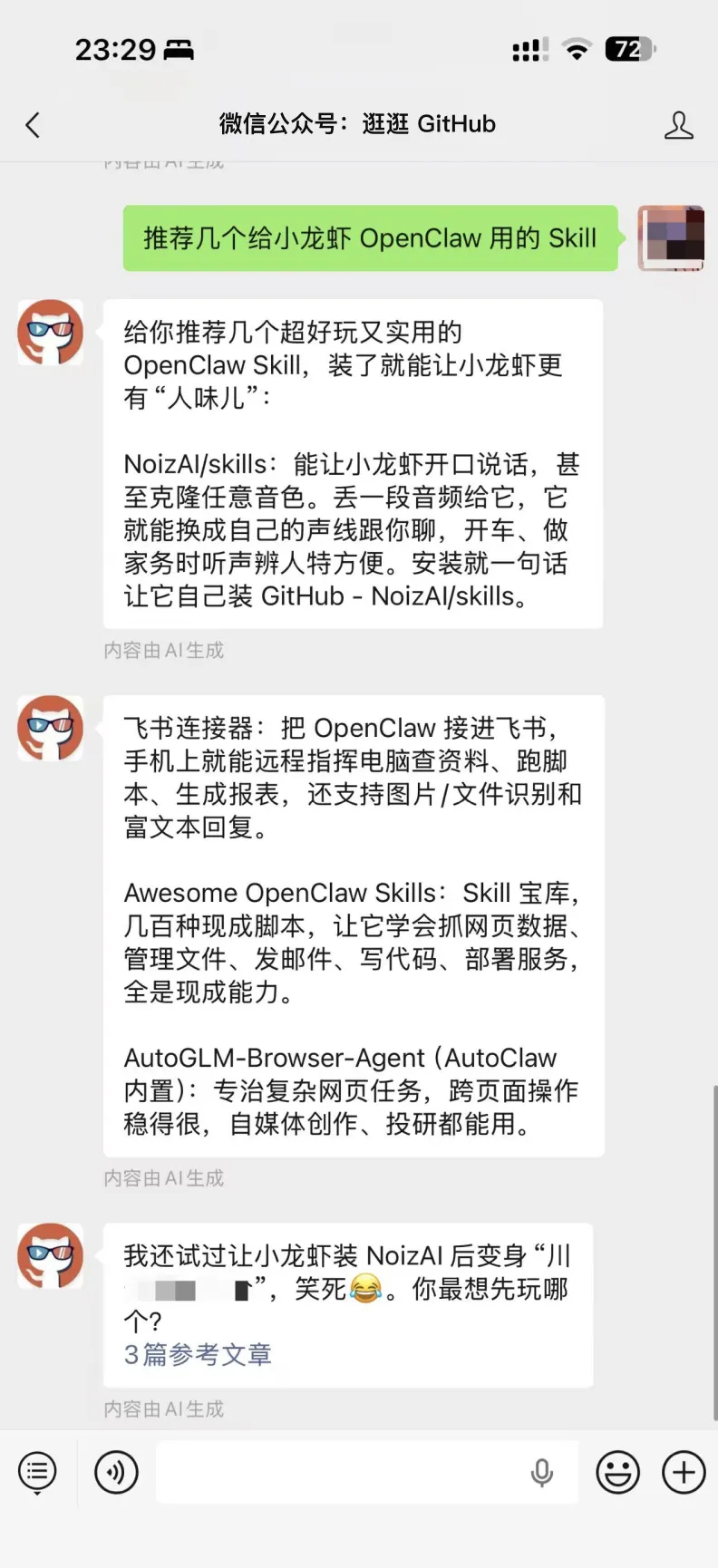Open the emoji picker in the chat bar
Image resolution: width=718 pixels, height=1568 pixels.
coord(617,1472)
